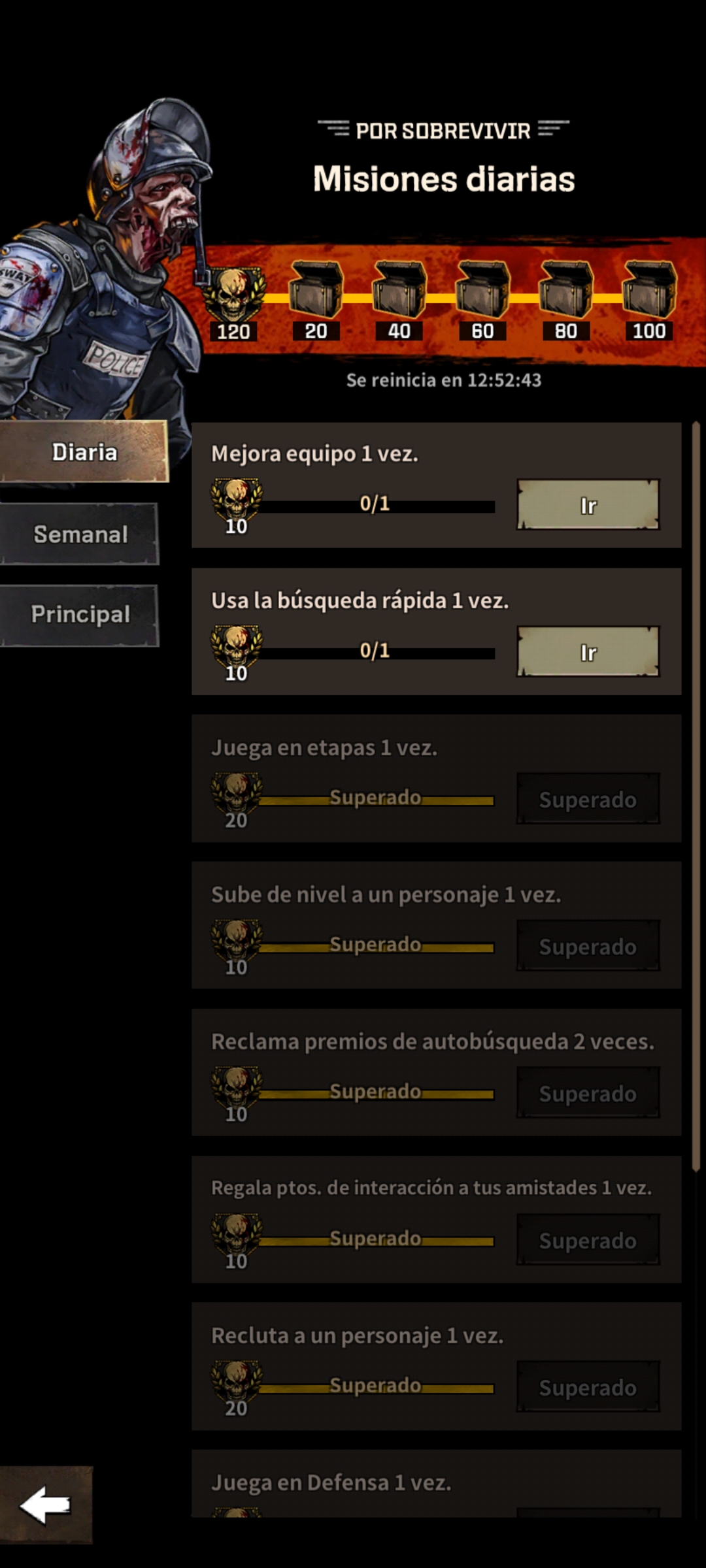Go back using the arrow button
Screen dimensions: 706x1568
[x=45, y=1505]
